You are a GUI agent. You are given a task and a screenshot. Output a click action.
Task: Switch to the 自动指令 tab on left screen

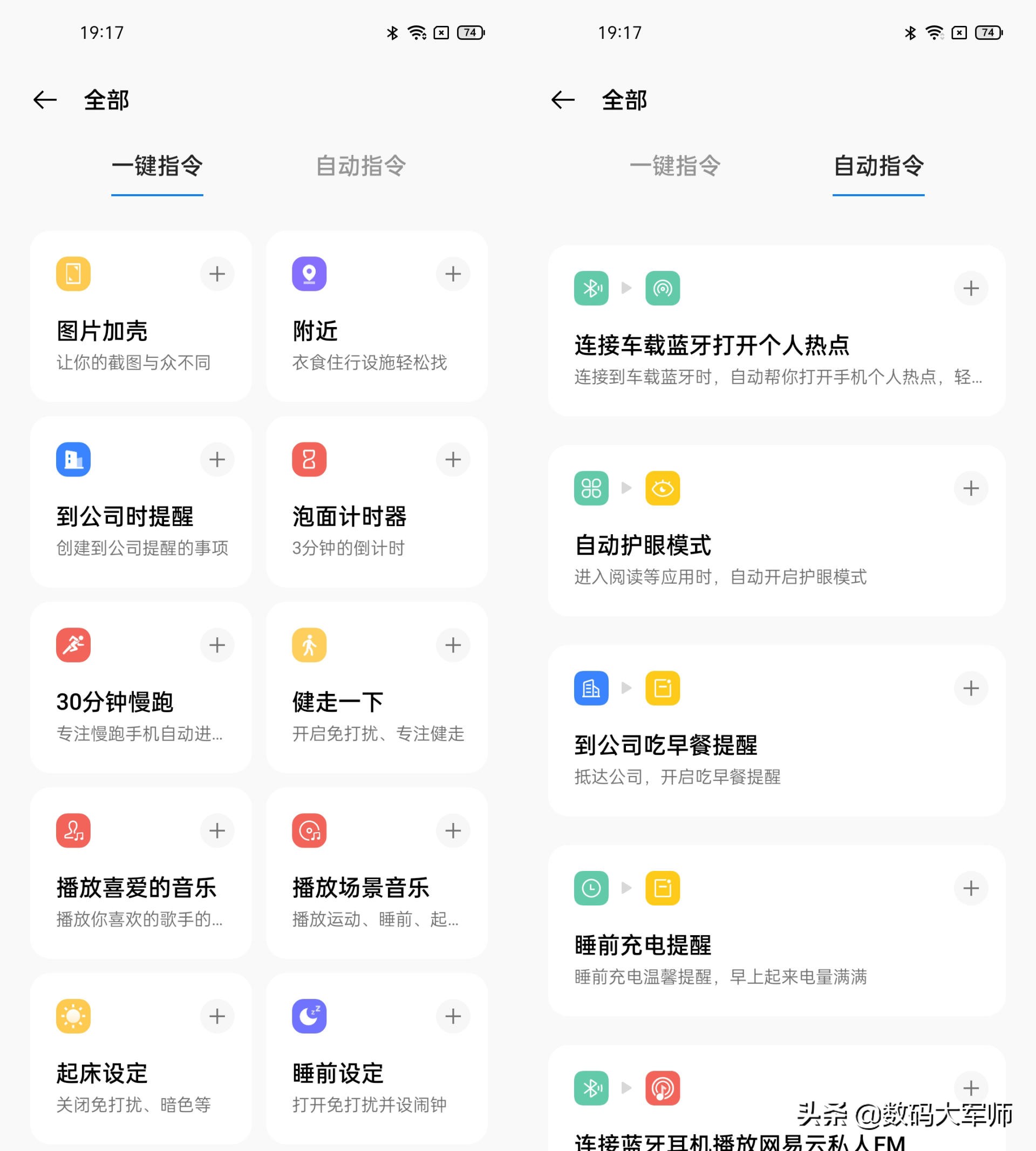click(360, 166)
